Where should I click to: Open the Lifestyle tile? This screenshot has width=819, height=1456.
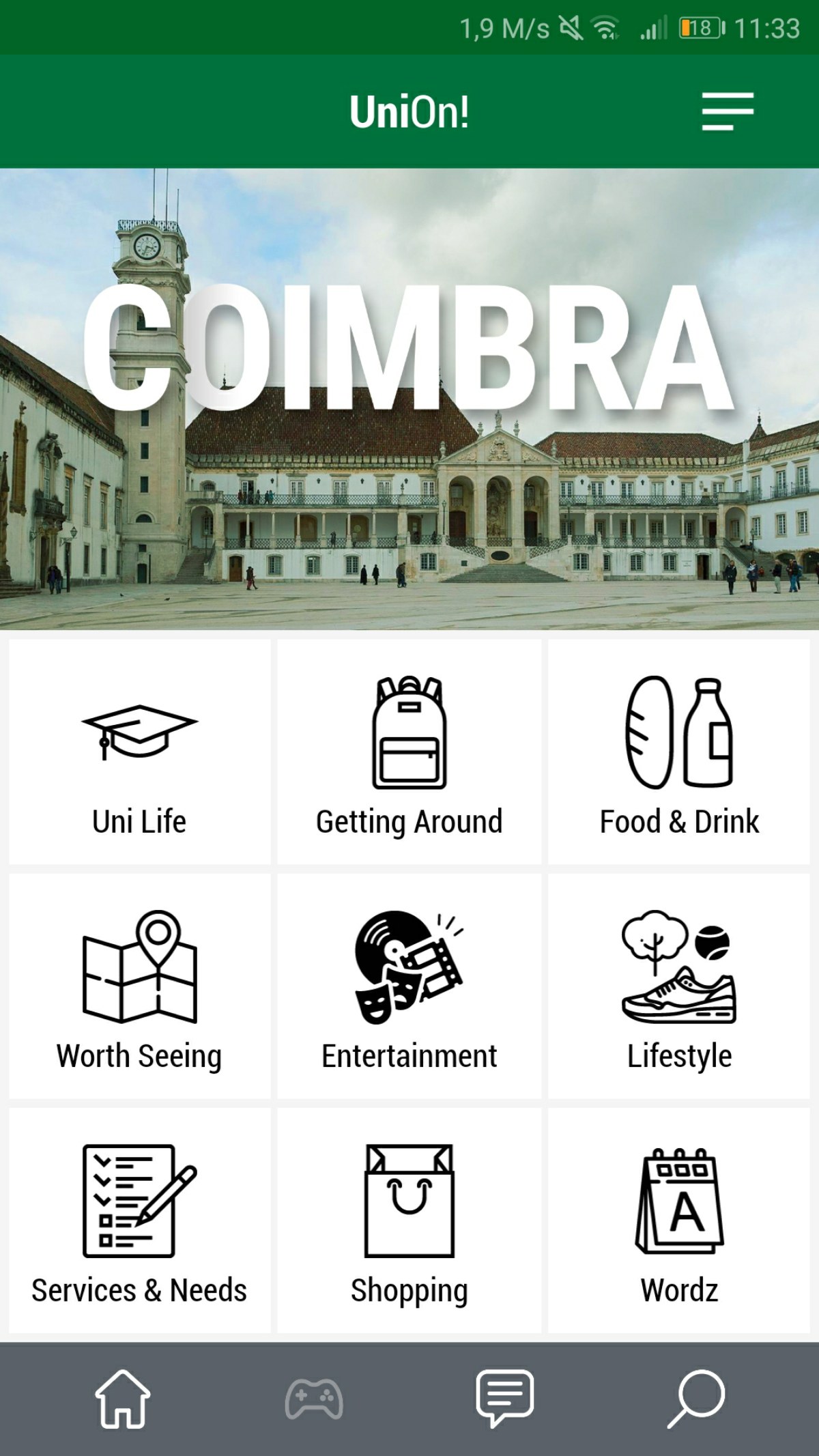pyautogui.click(x=679, y=986)
